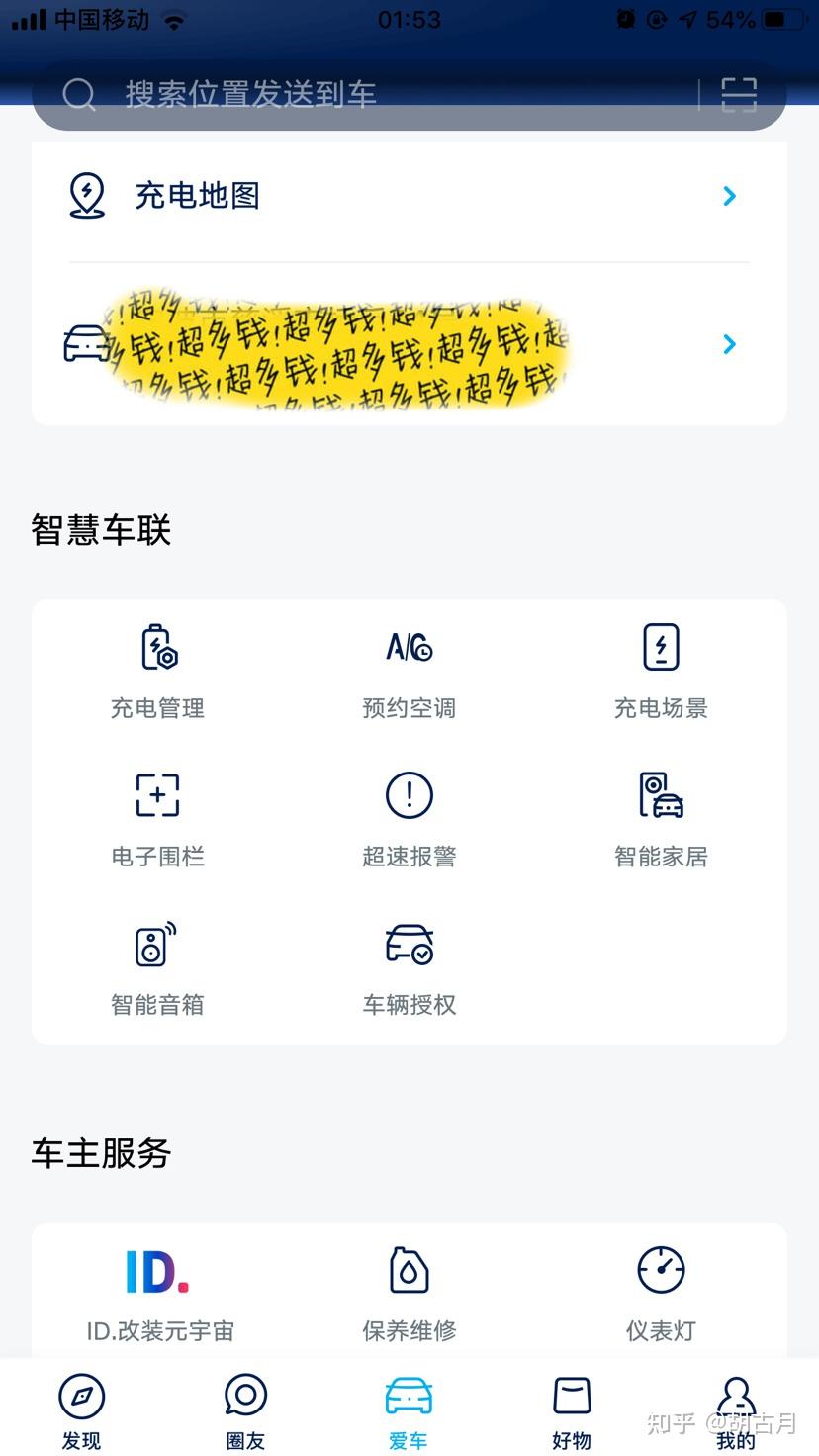Open the 我的 profile tab
This screenshot has height=1456, width=819.
[737, 1409]
